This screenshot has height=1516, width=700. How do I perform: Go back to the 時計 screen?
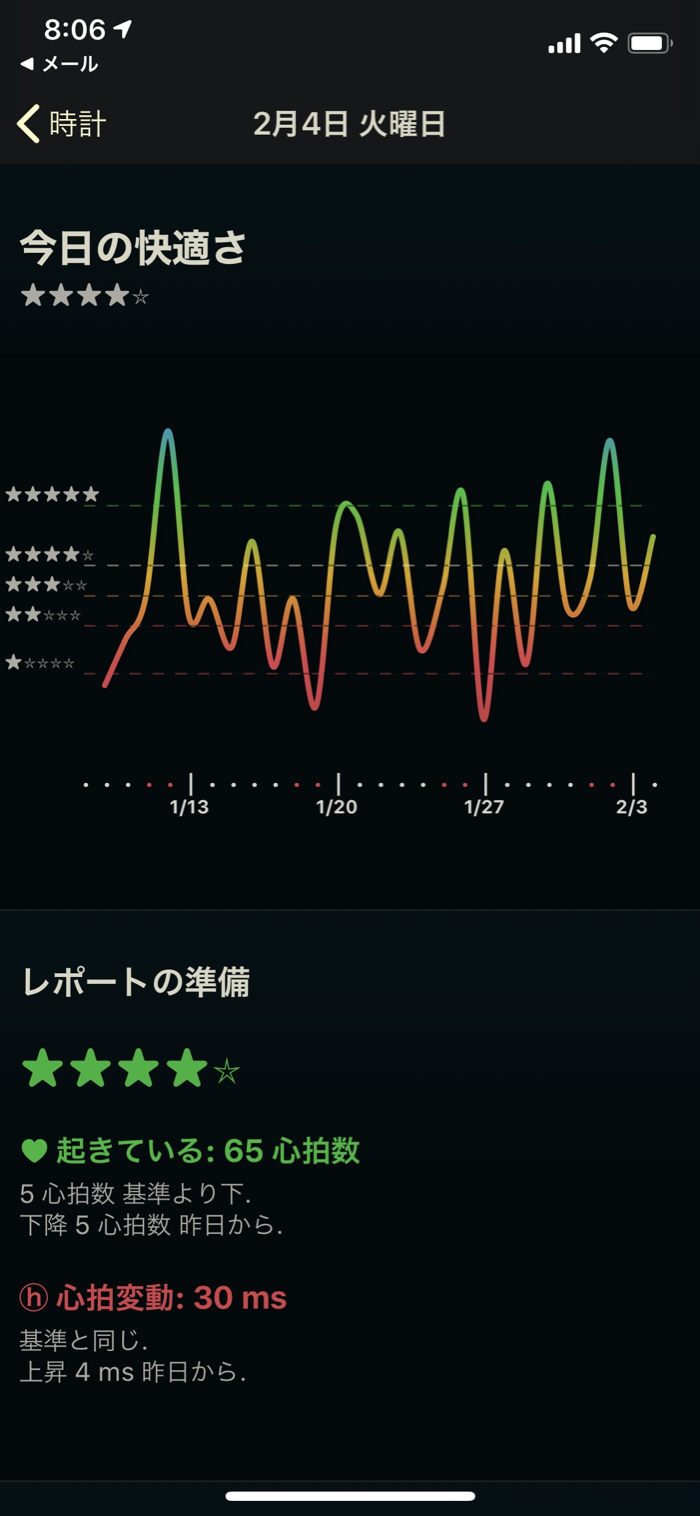(62, 124)
